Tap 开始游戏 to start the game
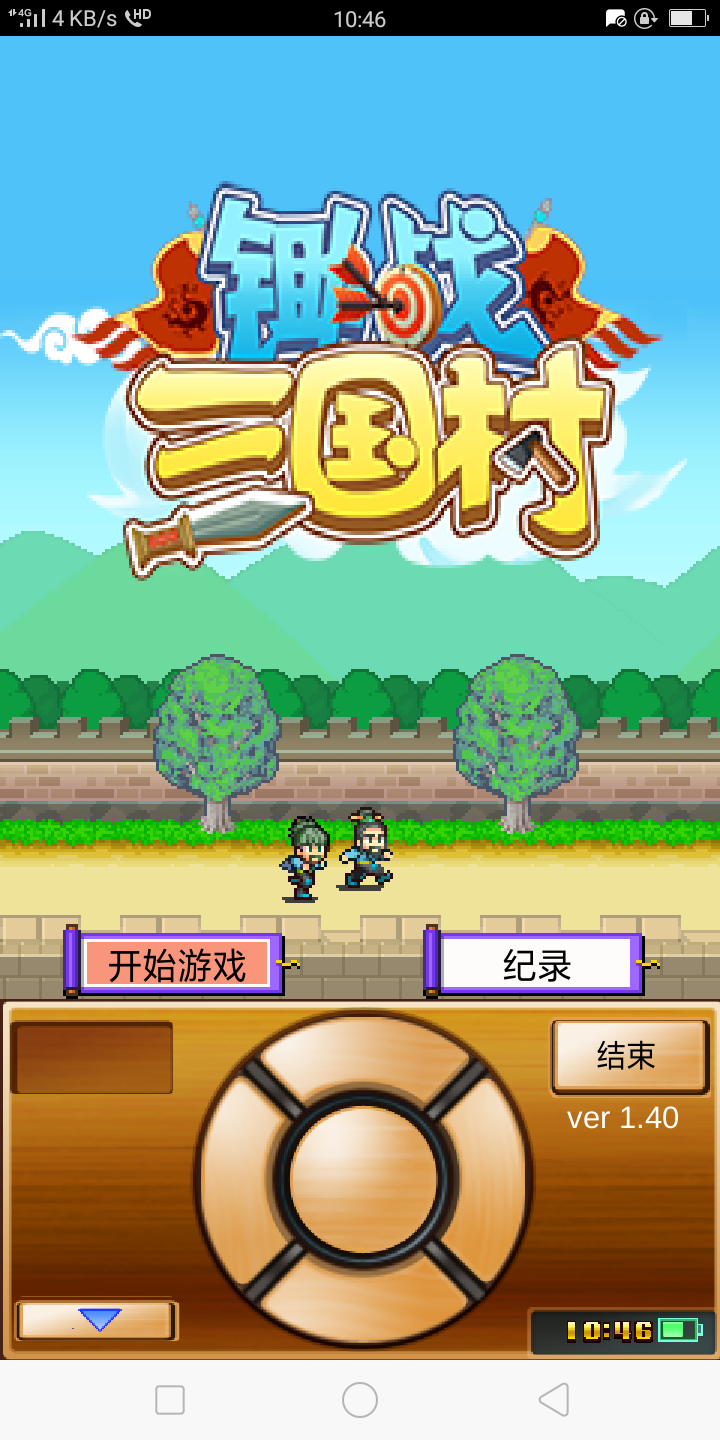 [176, 964]
